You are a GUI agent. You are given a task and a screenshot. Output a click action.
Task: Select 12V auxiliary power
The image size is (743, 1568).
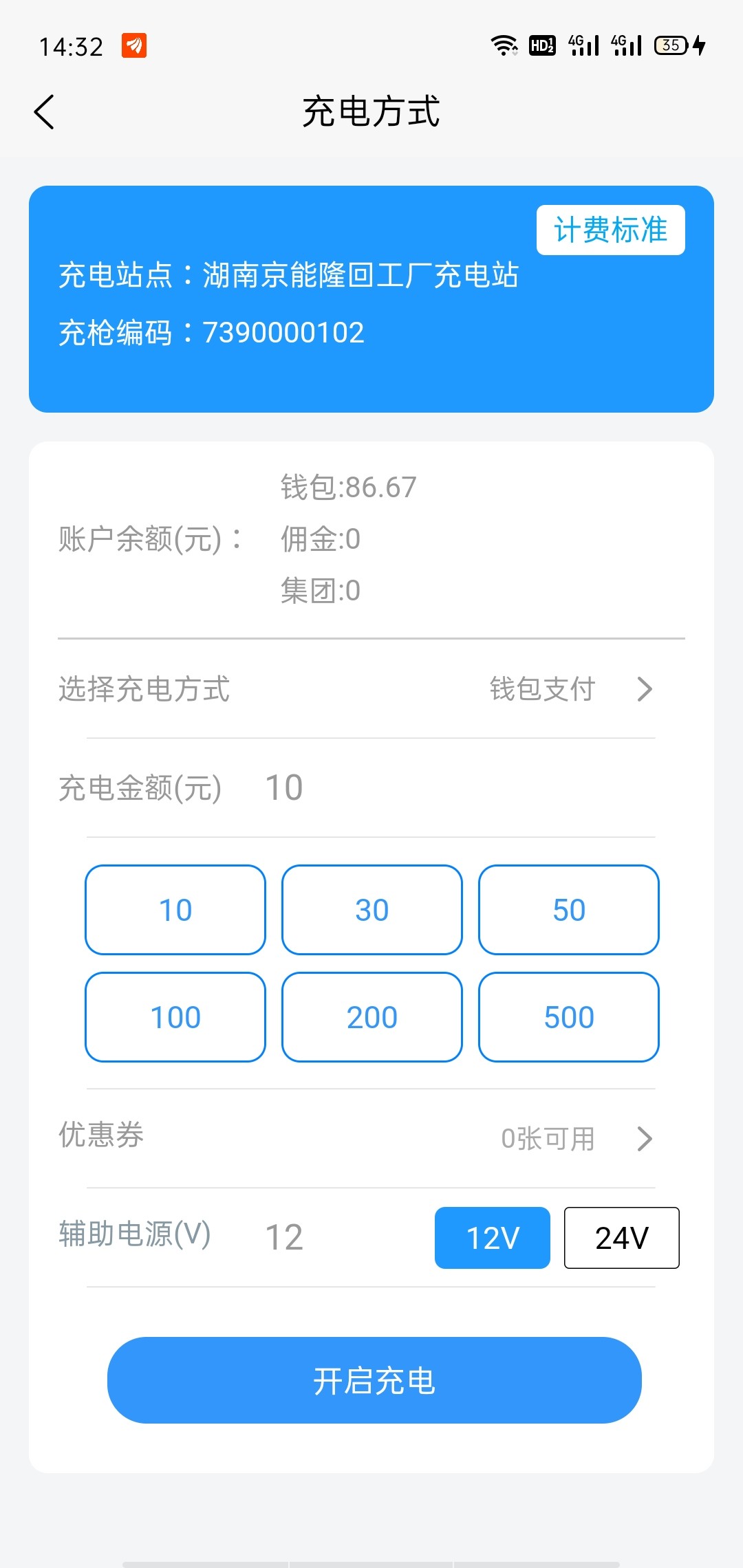(493, 1238)
